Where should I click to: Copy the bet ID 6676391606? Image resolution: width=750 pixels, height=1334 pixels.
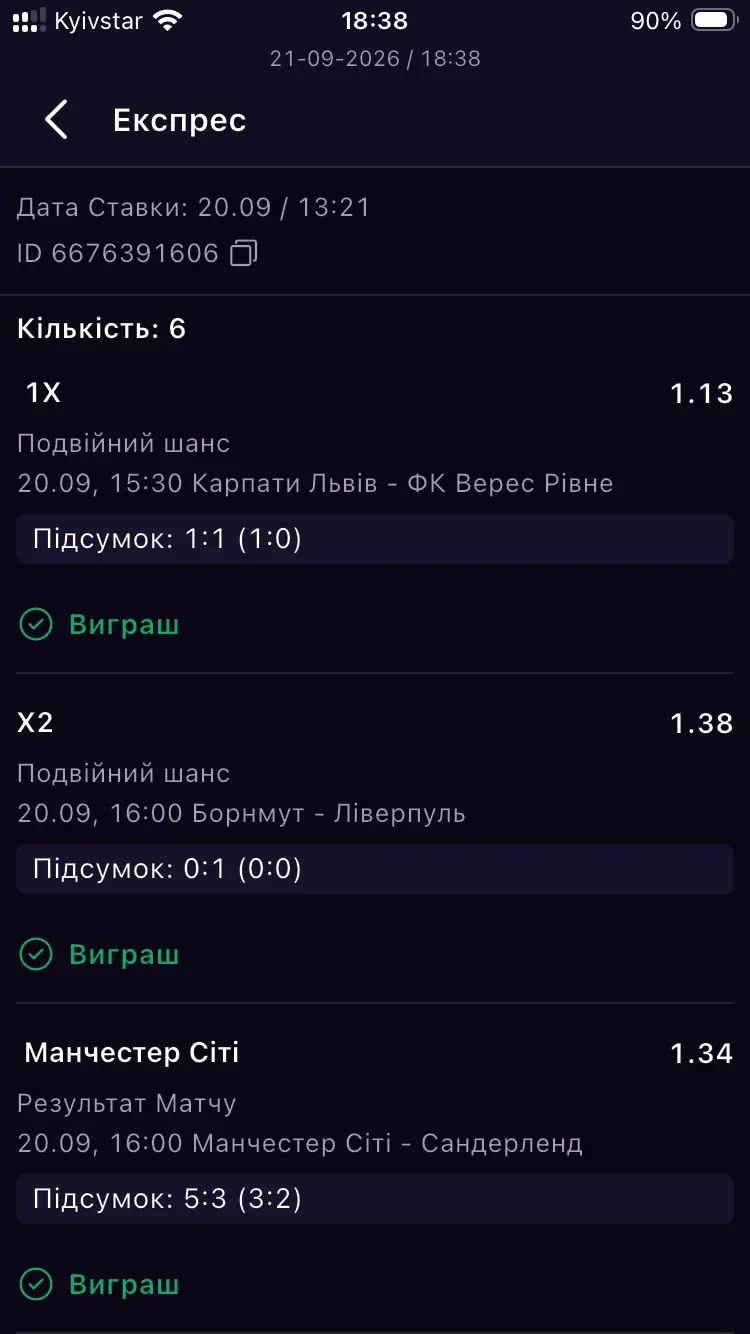click(x=243, y=253)
